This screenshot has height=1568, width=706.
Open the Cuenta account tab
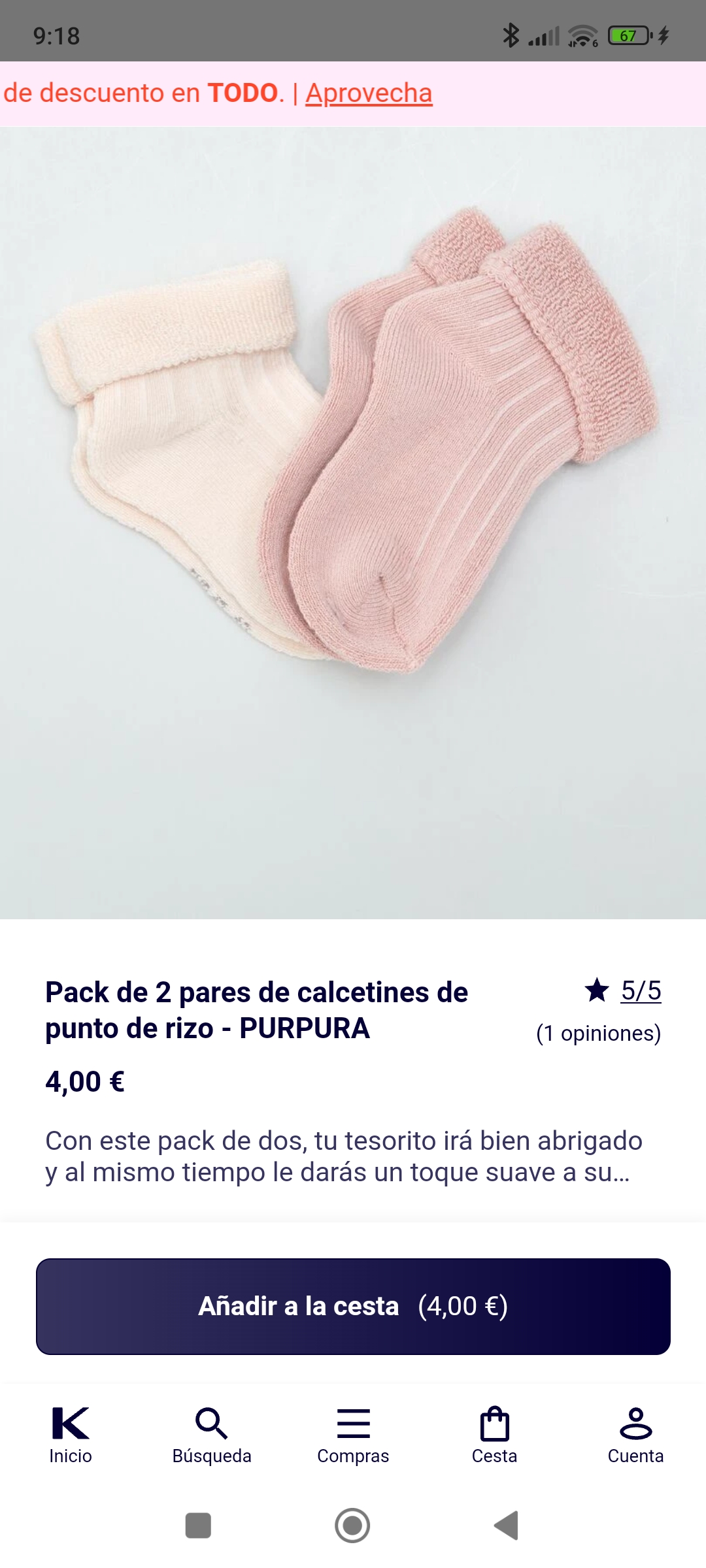pyautogui.click(x=635, y=1435)
